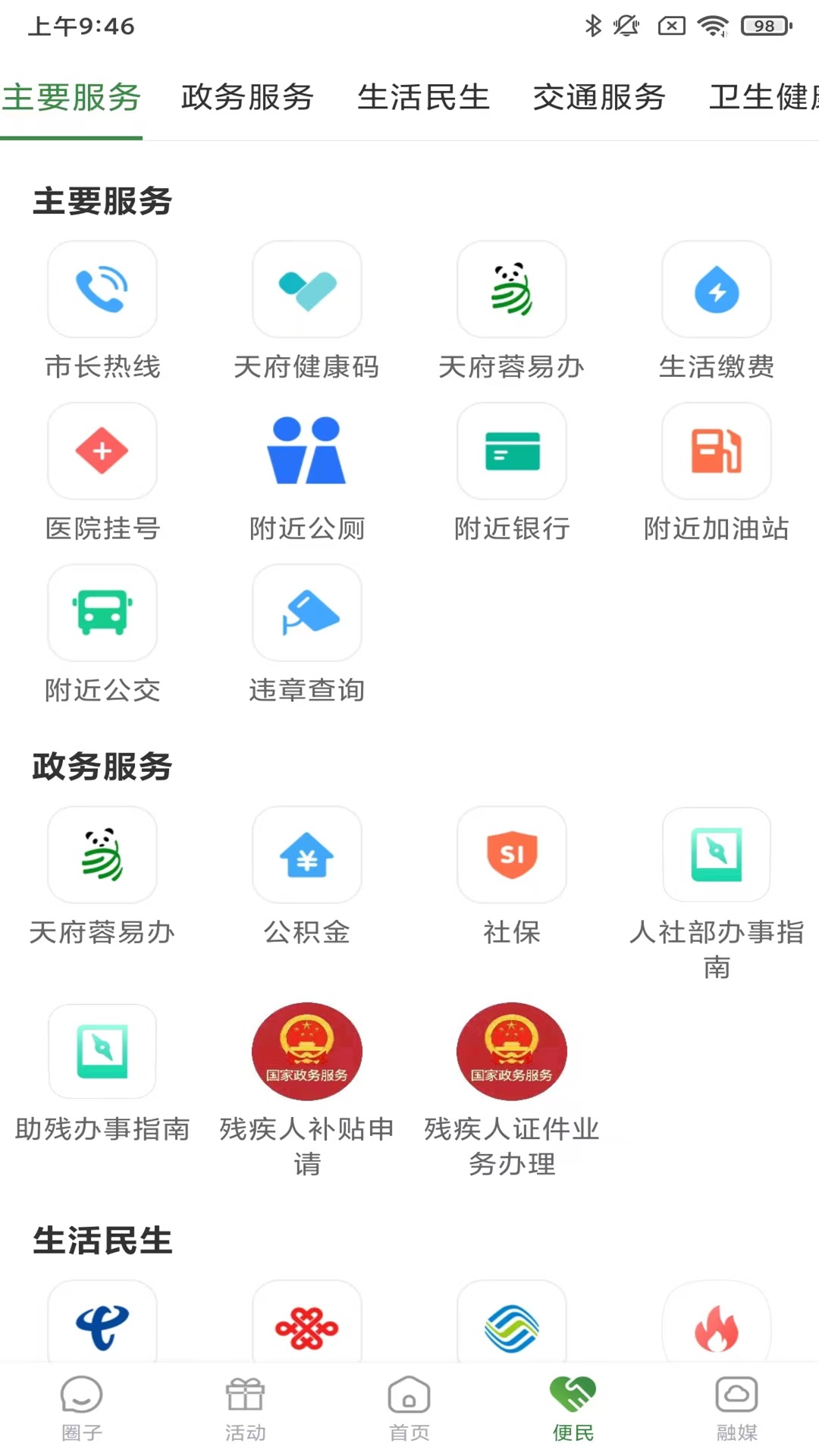
Task: Call the 市长热线 service
Action: [102, 290]
